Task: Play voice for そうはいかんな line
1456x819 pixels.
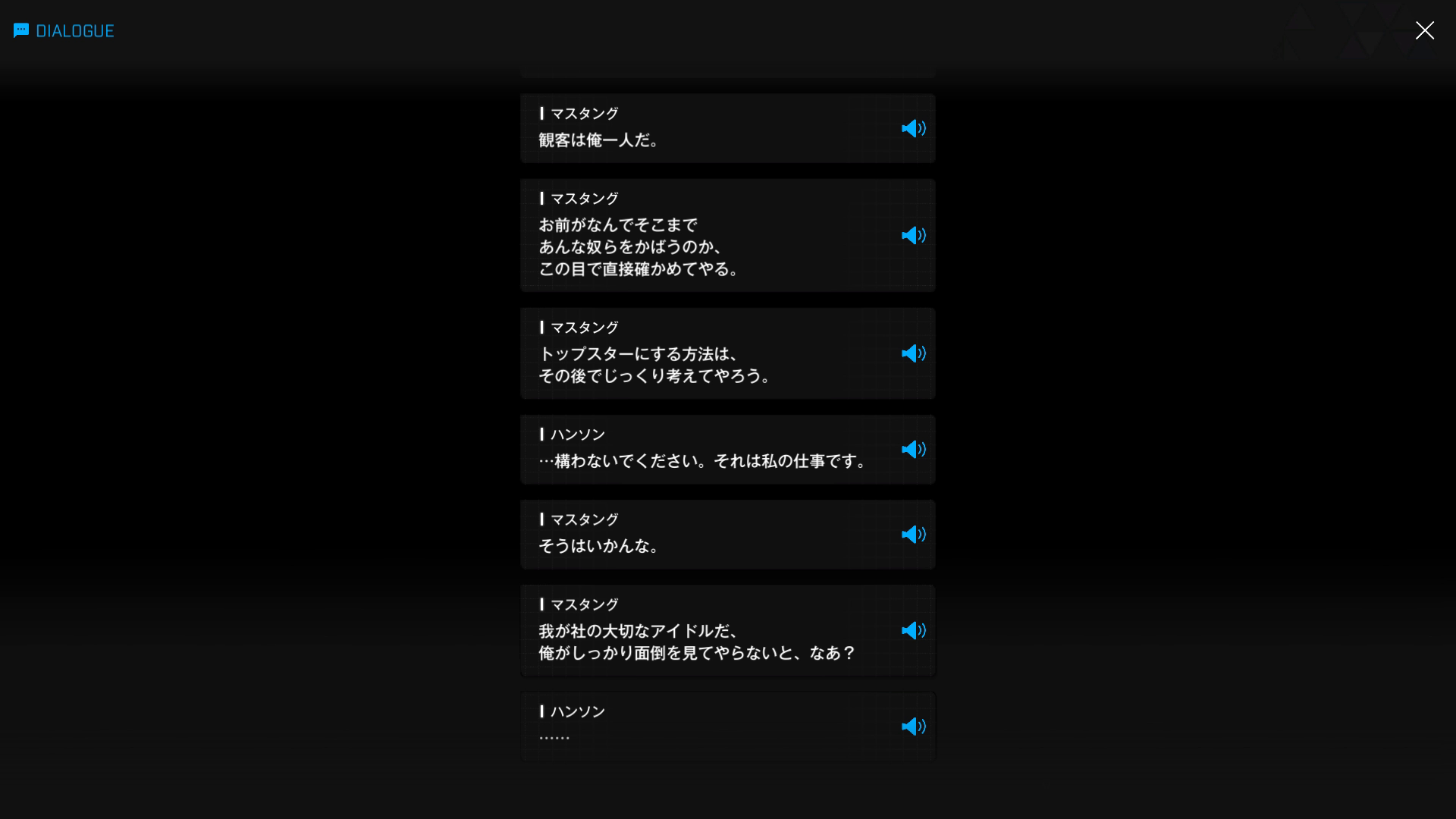Action: [913, 534]
